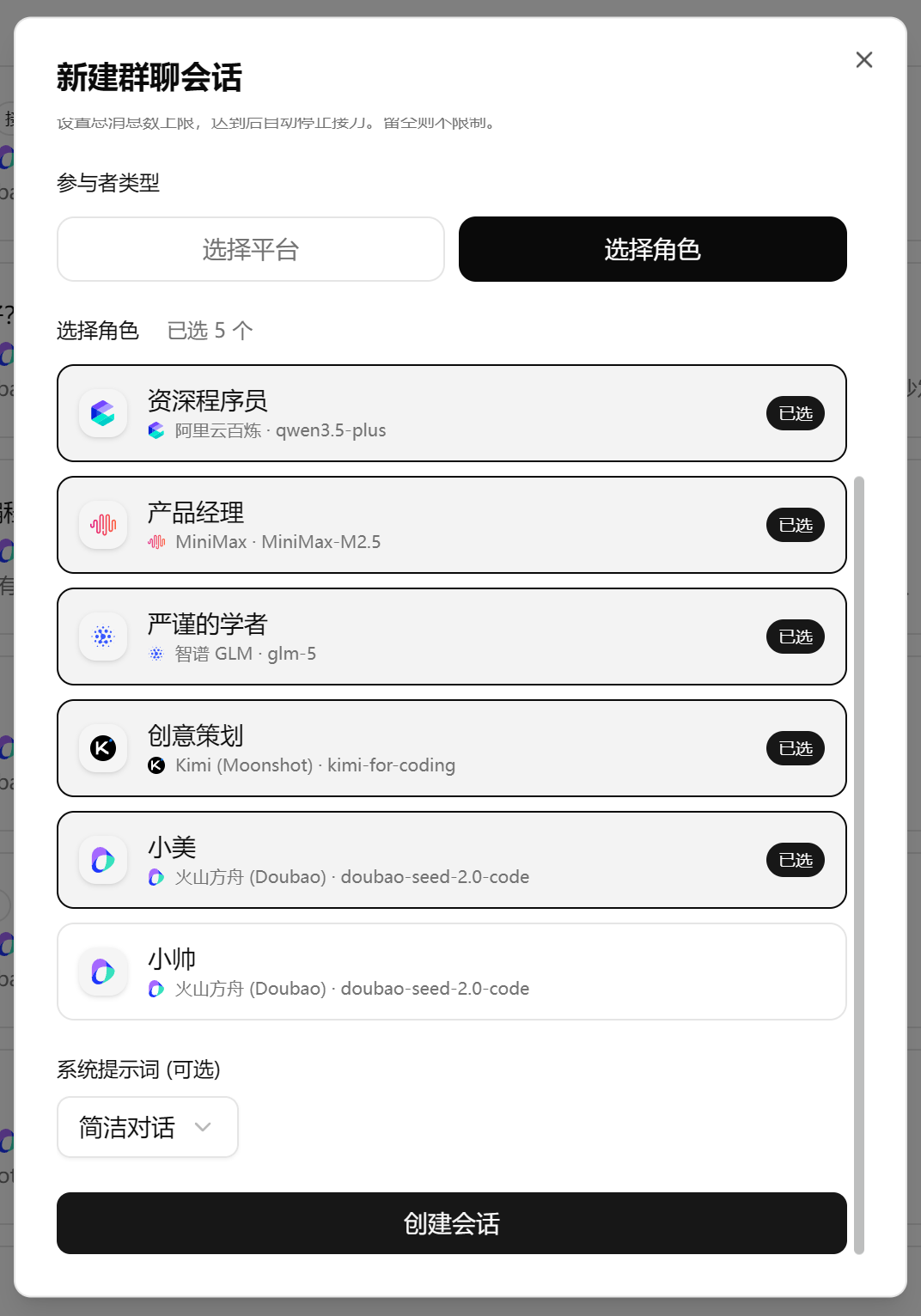The height and width of the screenshot is (1316, 921).
Task: Deselect the 严谨的学者 role card
Action: 451,637
